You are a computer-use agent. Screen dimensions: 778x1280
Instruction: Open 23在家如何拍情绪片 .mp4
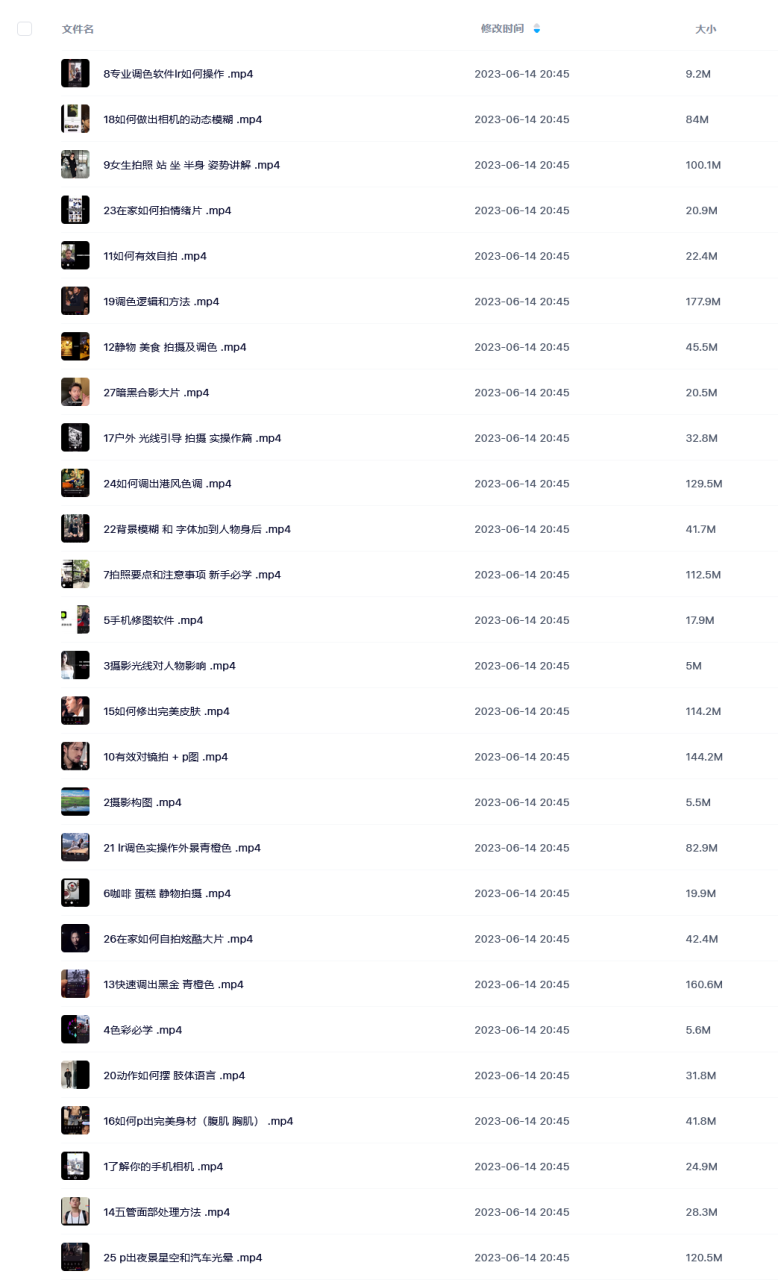167,210
